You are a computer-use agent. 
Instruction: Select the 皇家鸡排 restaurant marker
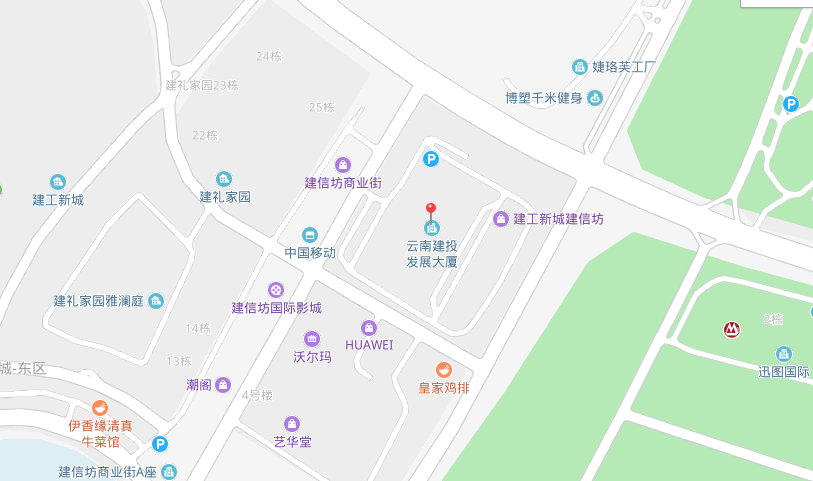pyautogui.click(x=443, y=370)
